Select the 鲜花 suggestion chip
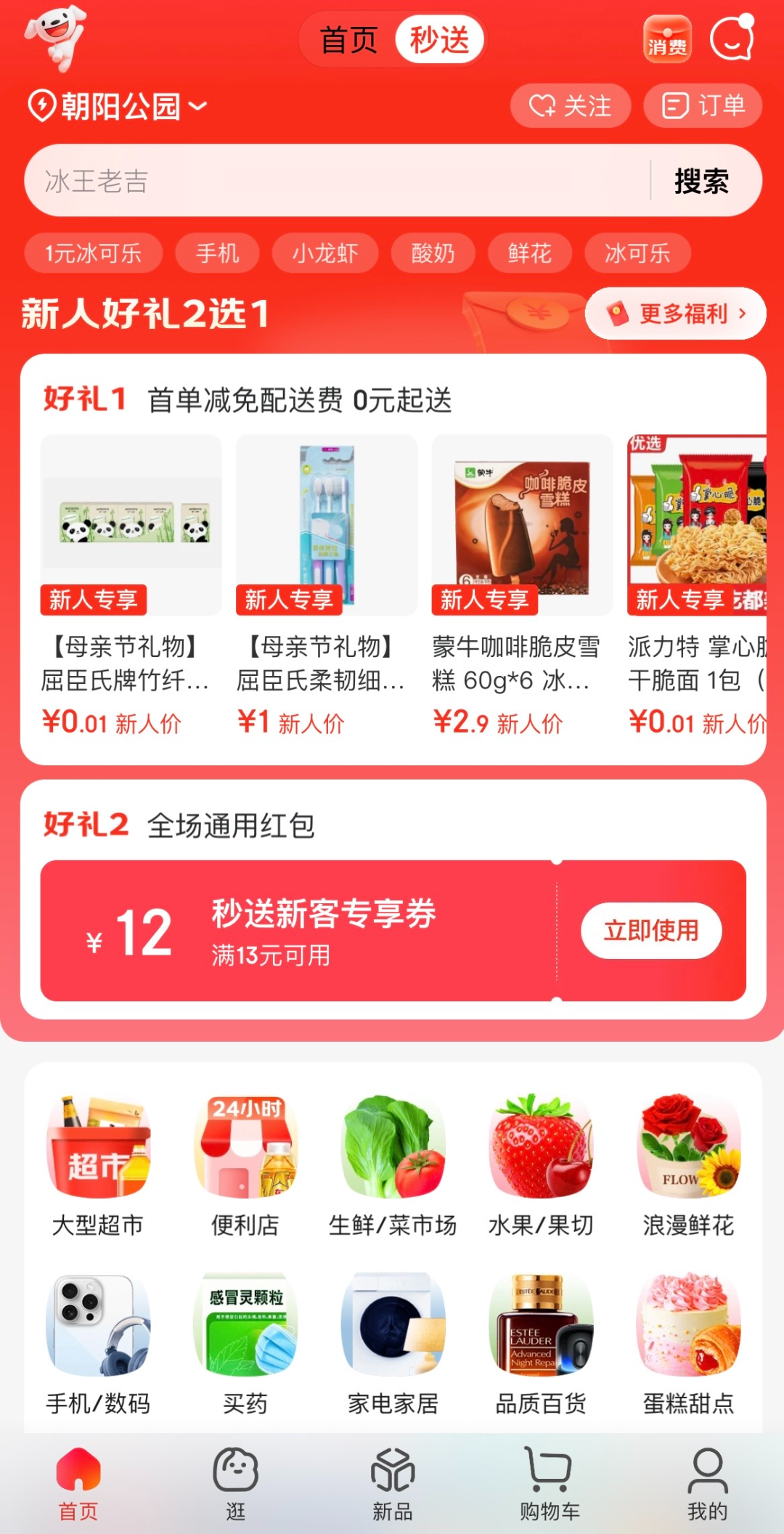 tap(529, 253)
